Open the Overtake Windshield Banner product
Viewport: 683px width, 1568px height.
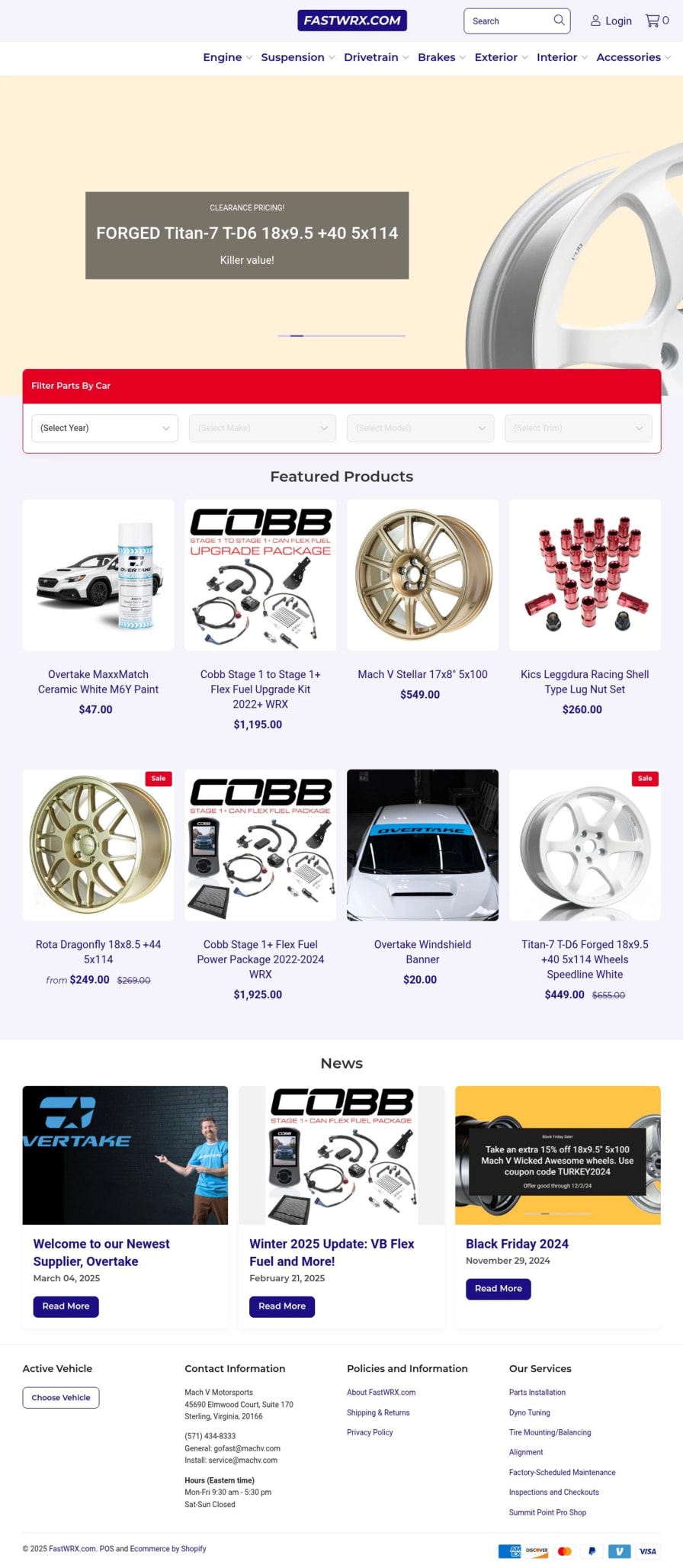[422, 951]
